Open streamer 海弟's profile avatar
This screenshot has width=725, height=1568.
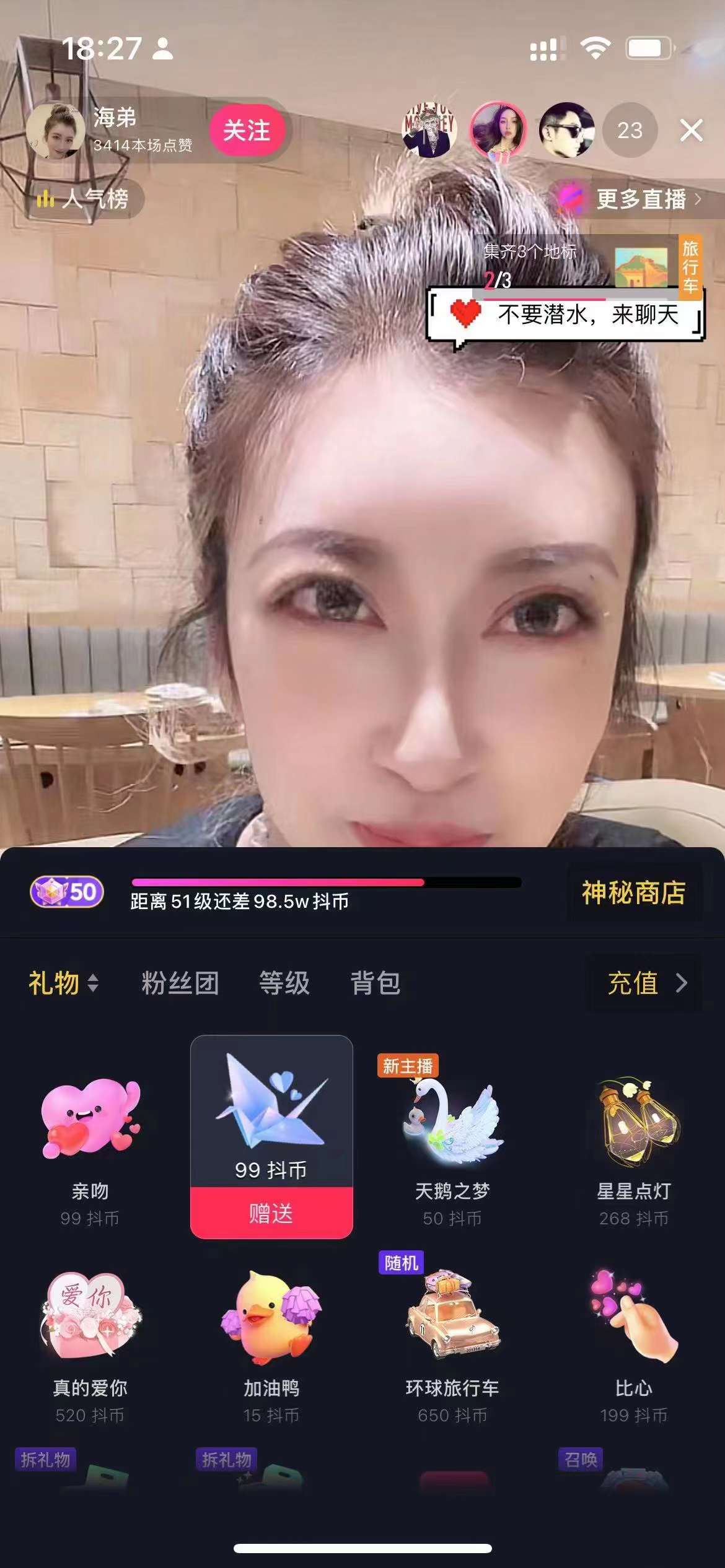coord(55,131)
